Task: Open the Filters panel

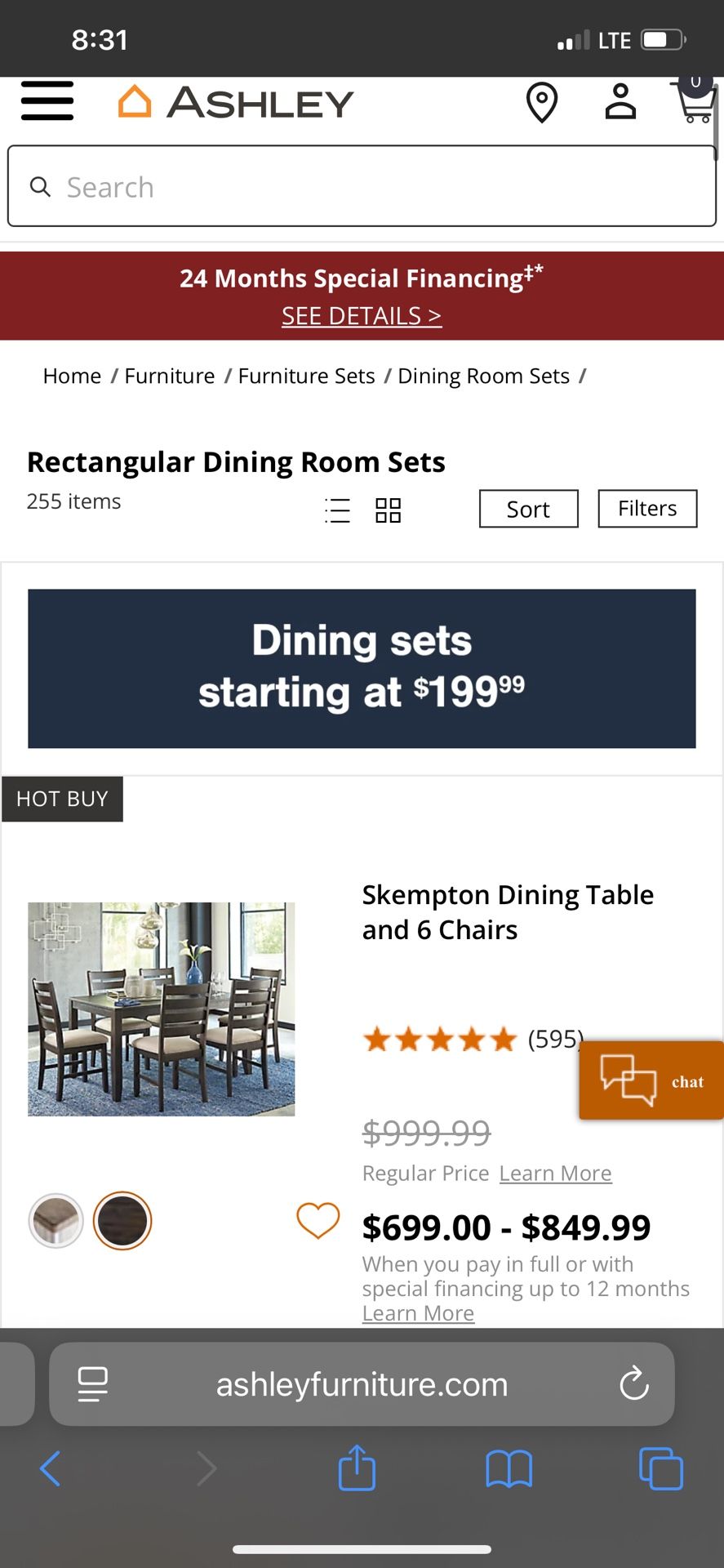Action: click(x=647, y=509)
